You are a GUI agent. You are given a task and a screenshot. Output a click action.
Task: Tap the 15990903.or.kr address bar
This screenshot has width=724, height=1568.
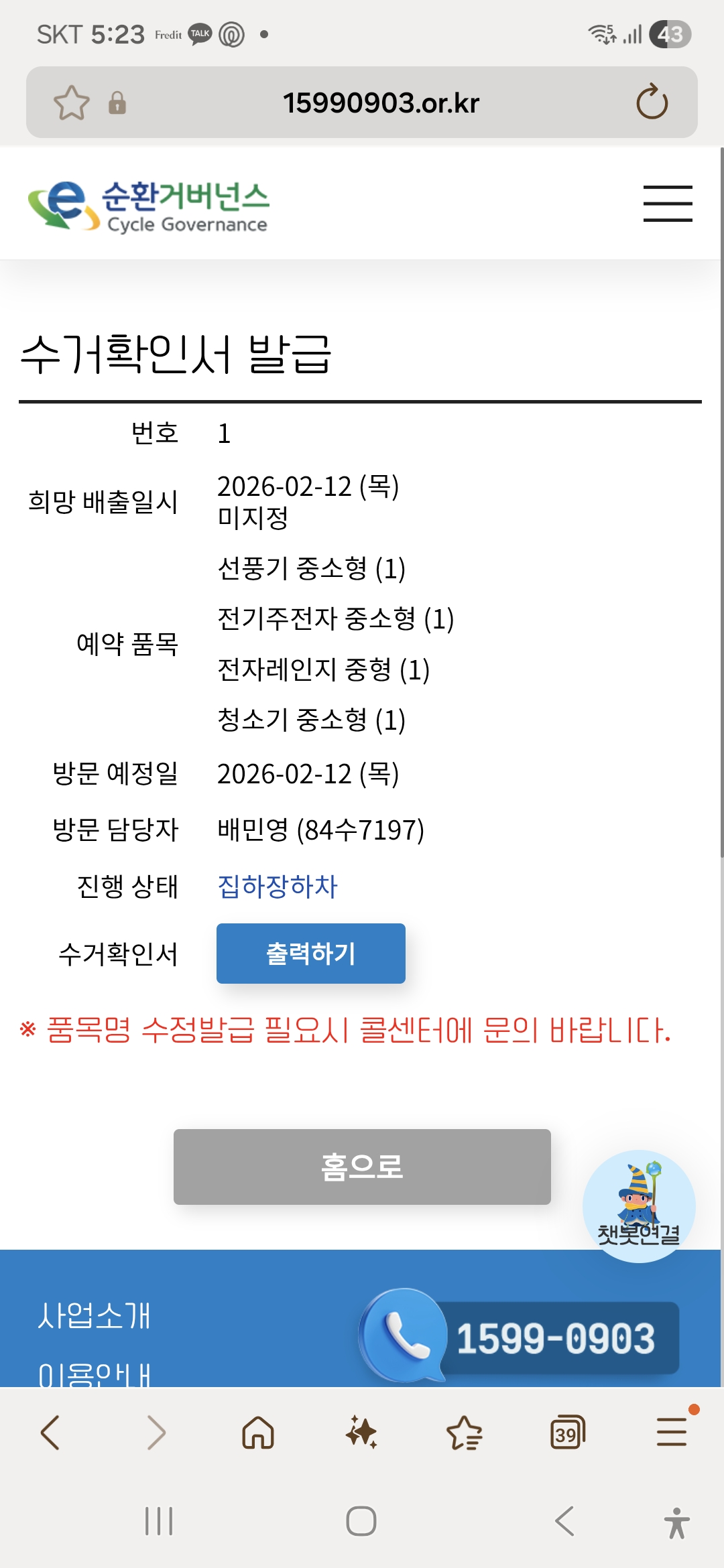coord(381,103)
